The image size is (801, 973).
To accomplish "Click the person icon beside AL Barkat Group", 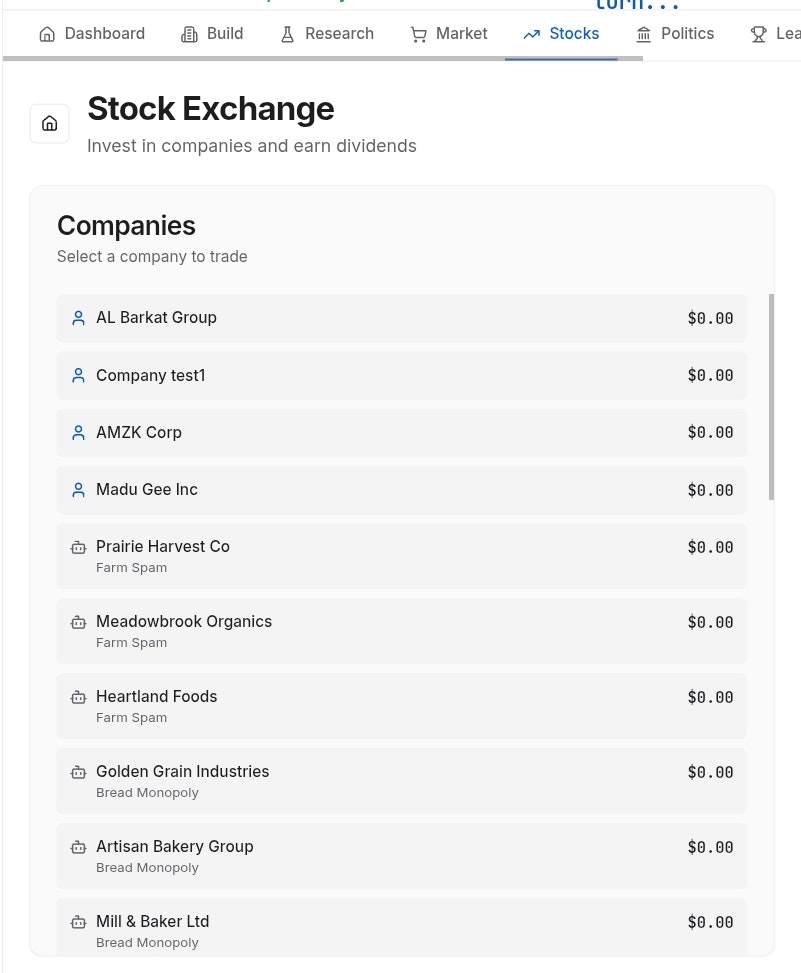I will click(x=78, y=317).
